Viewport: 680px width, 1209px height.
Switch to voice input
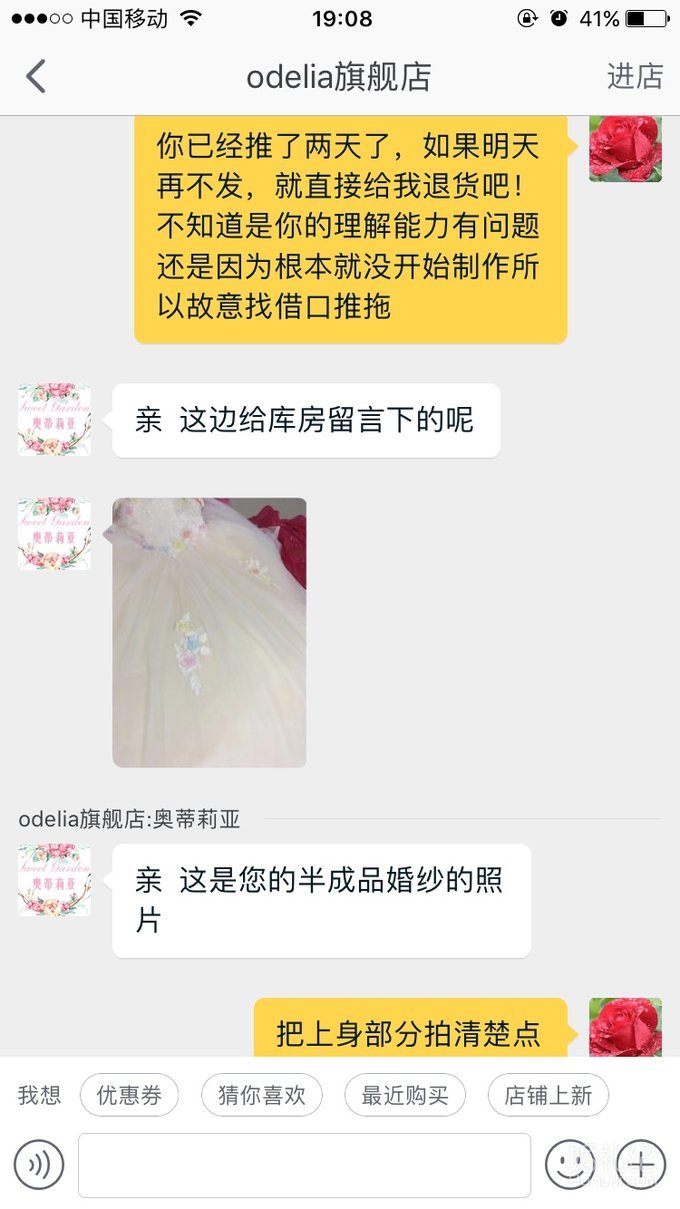tap(39, 1165)
